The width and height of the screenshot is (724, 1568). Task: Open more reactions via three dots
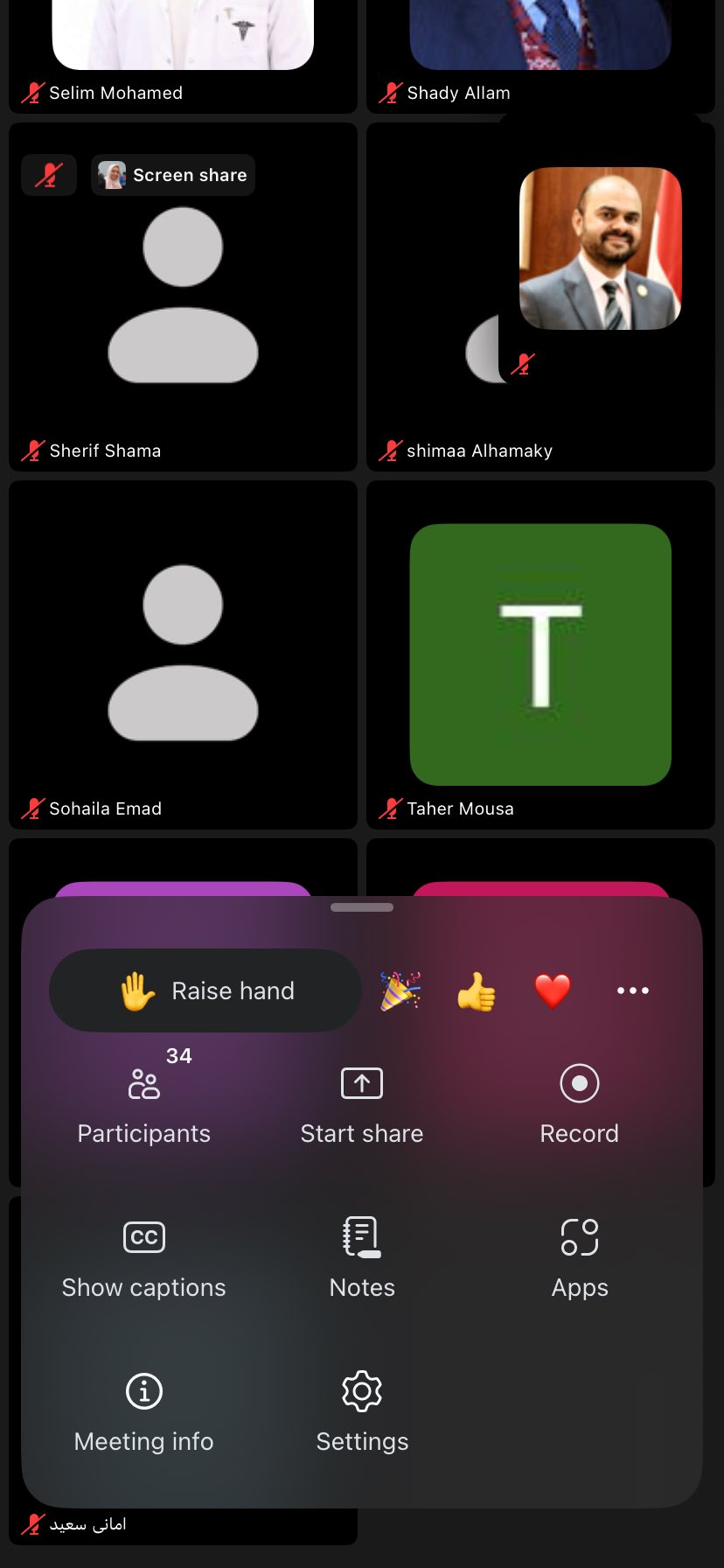(x=632, y=990)
